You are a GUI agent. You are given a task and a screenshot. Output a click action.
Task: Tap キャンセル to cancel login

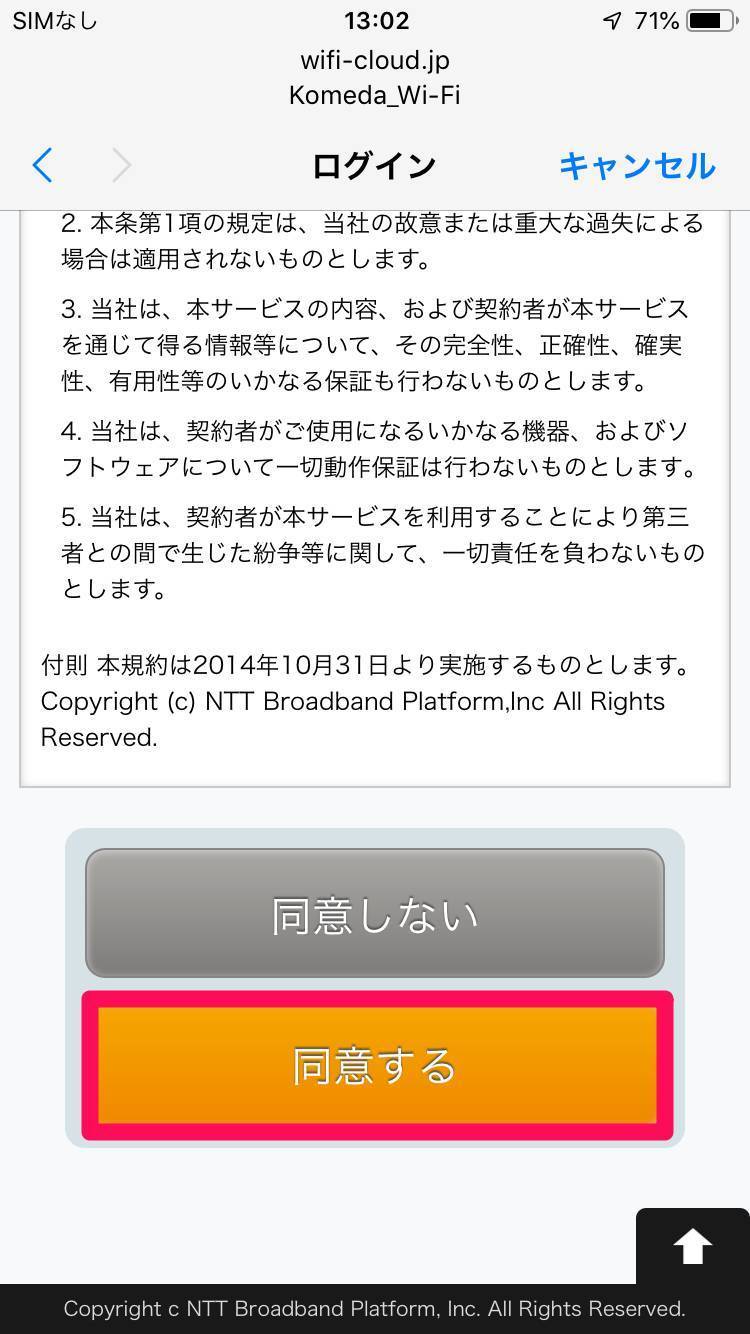(636, 165)
